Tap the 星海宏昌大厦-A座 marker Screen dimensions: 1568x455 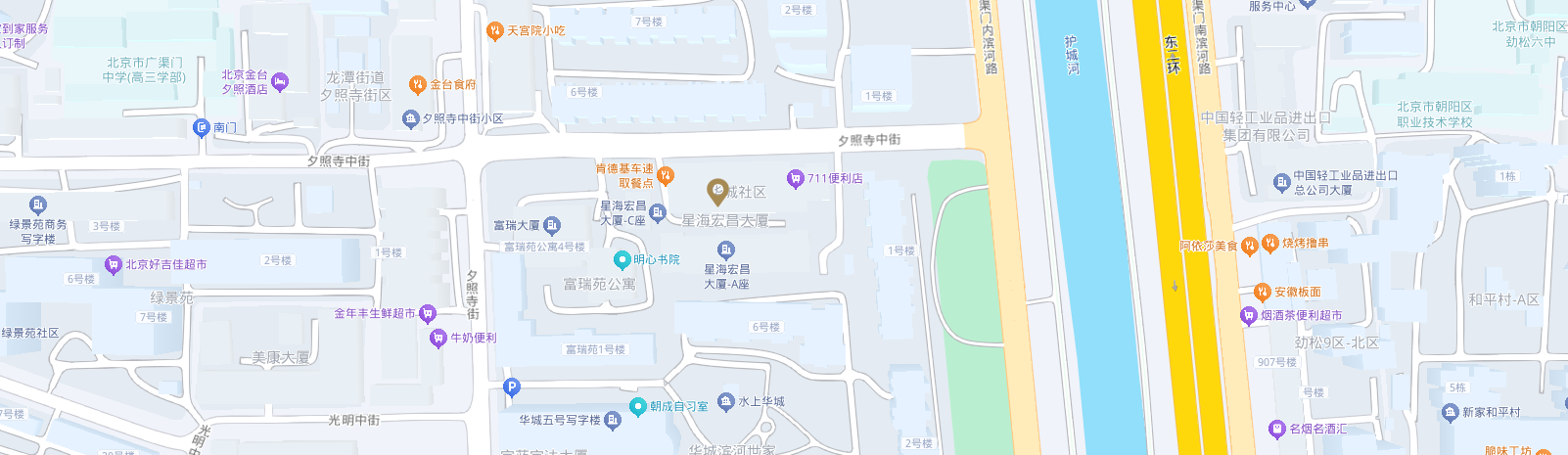pos(725,250)
